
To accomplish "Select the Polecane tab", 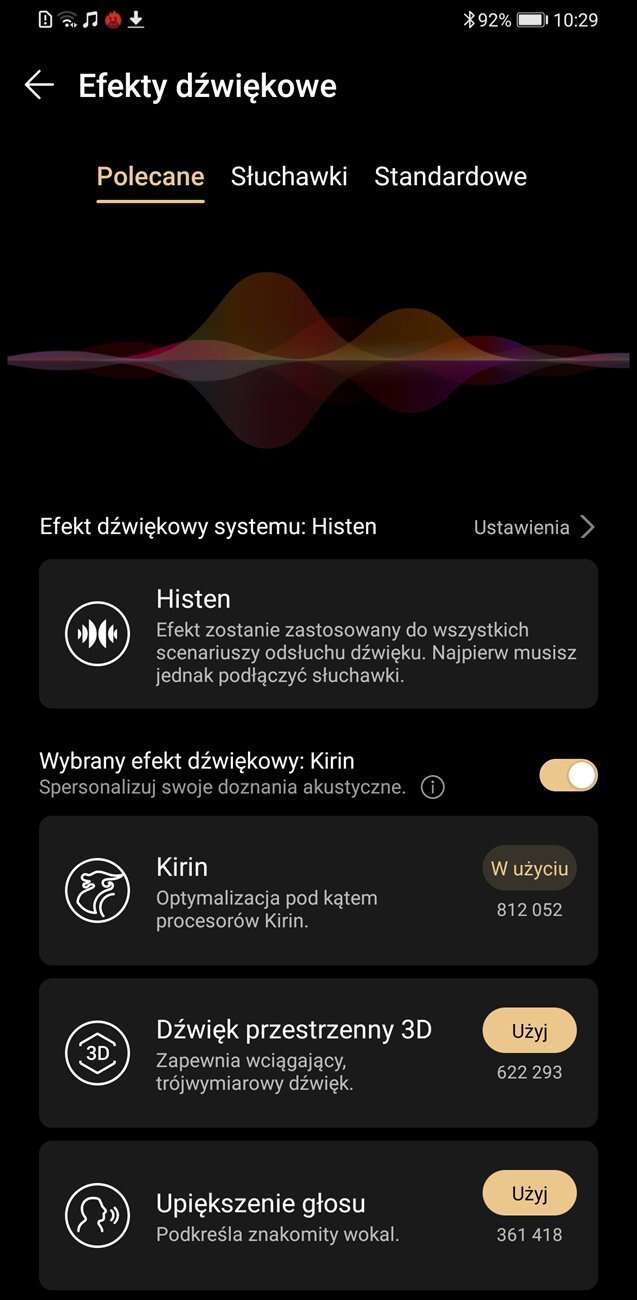I will [150, 177].
